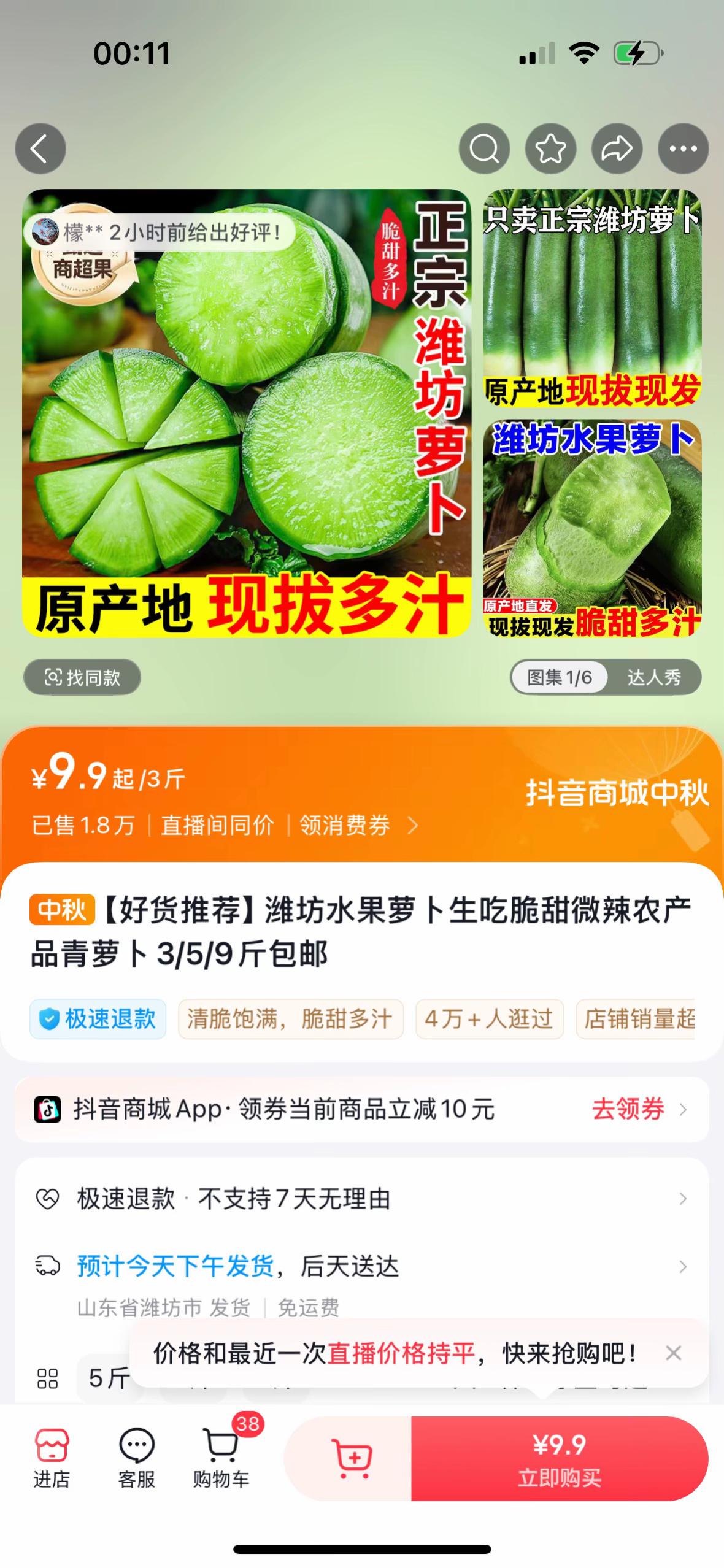Tap the 极速退款 blue tag chip

click(x=98, y=1019)
